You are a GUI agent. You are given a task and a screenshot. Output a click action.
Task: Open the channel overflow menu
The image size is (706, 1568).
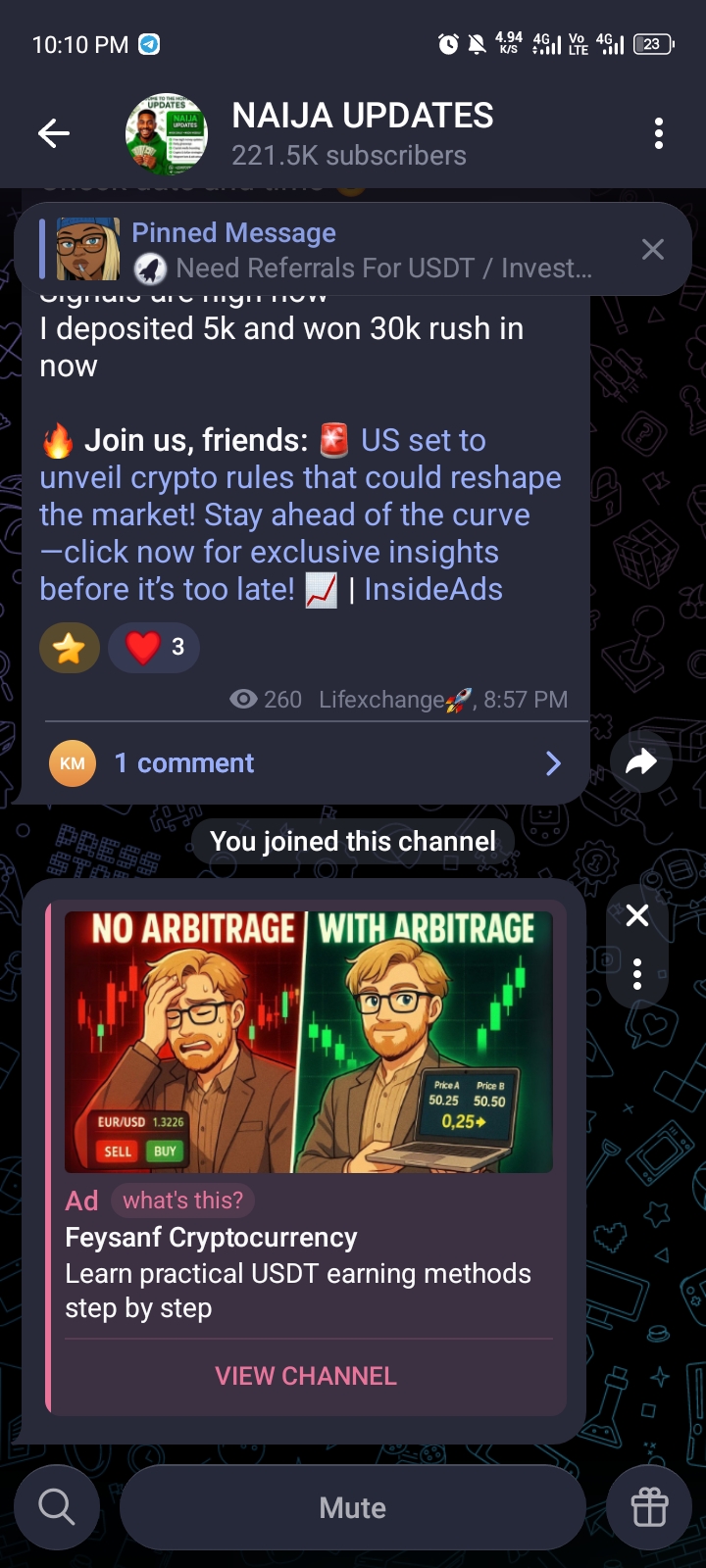[x=658, y=133]
